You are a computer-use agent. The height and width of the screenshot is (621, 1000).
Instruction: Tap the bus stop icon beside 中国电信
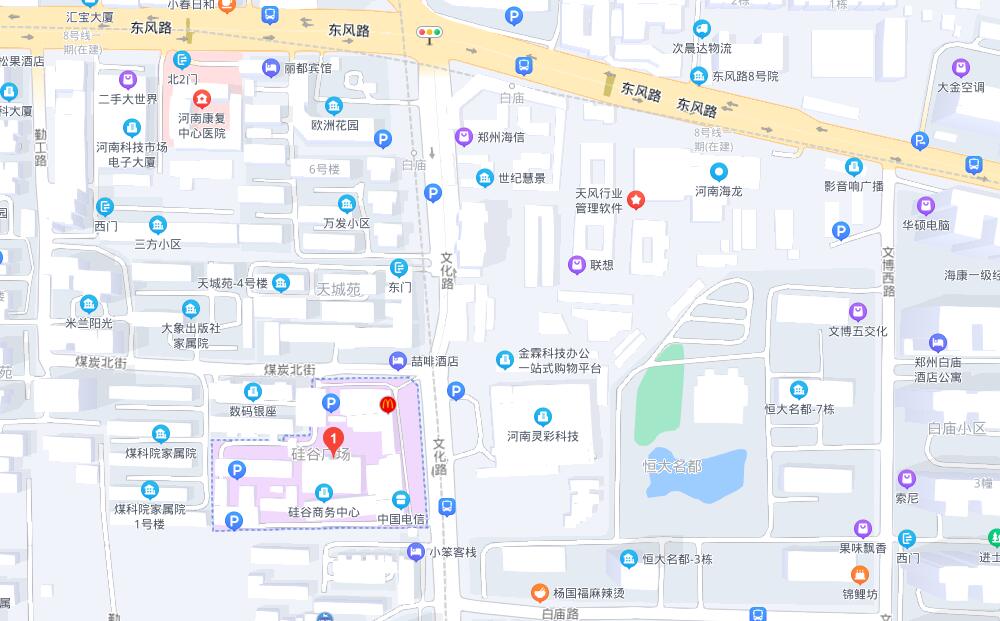tap(446, 507)
